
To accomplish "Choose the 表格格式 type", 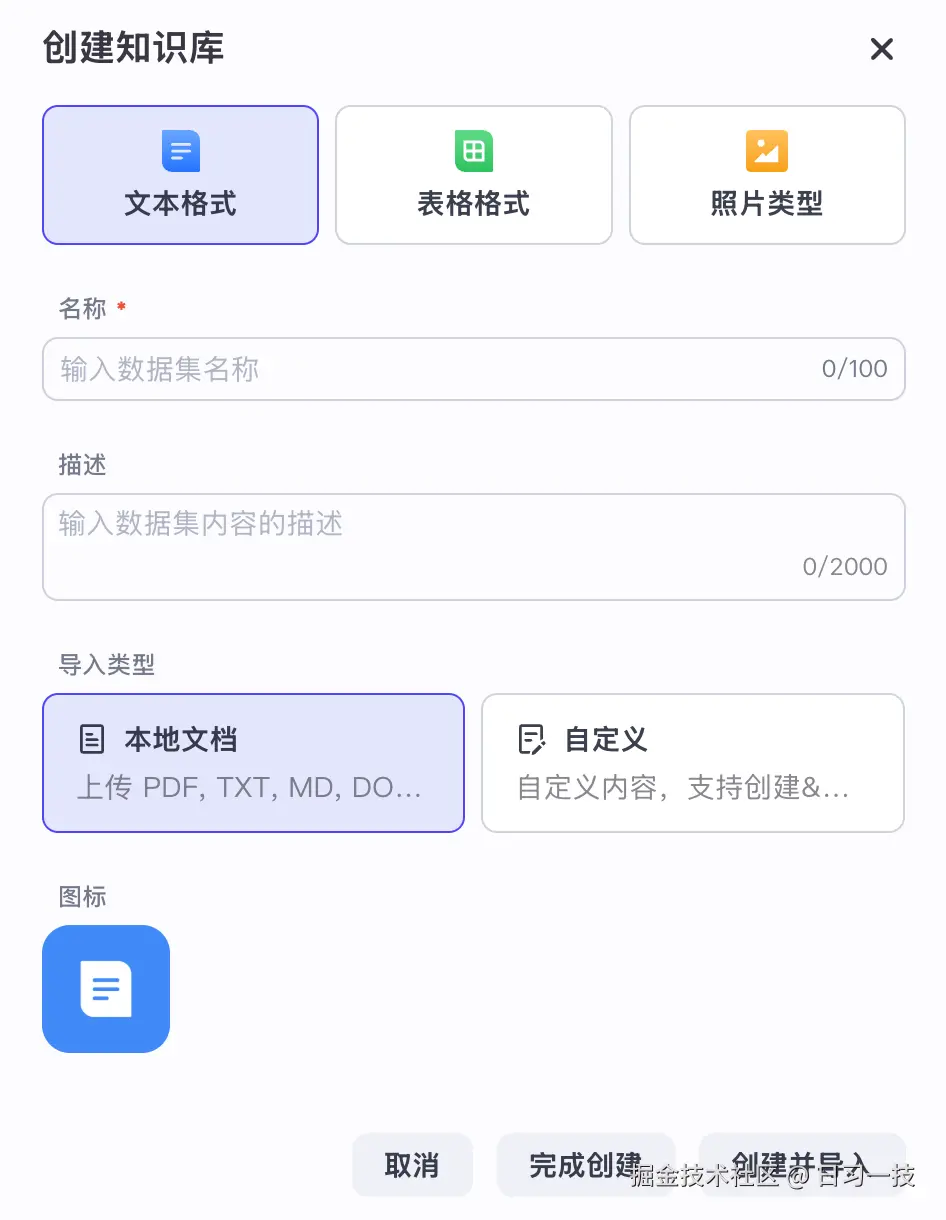I will [473, 175].
